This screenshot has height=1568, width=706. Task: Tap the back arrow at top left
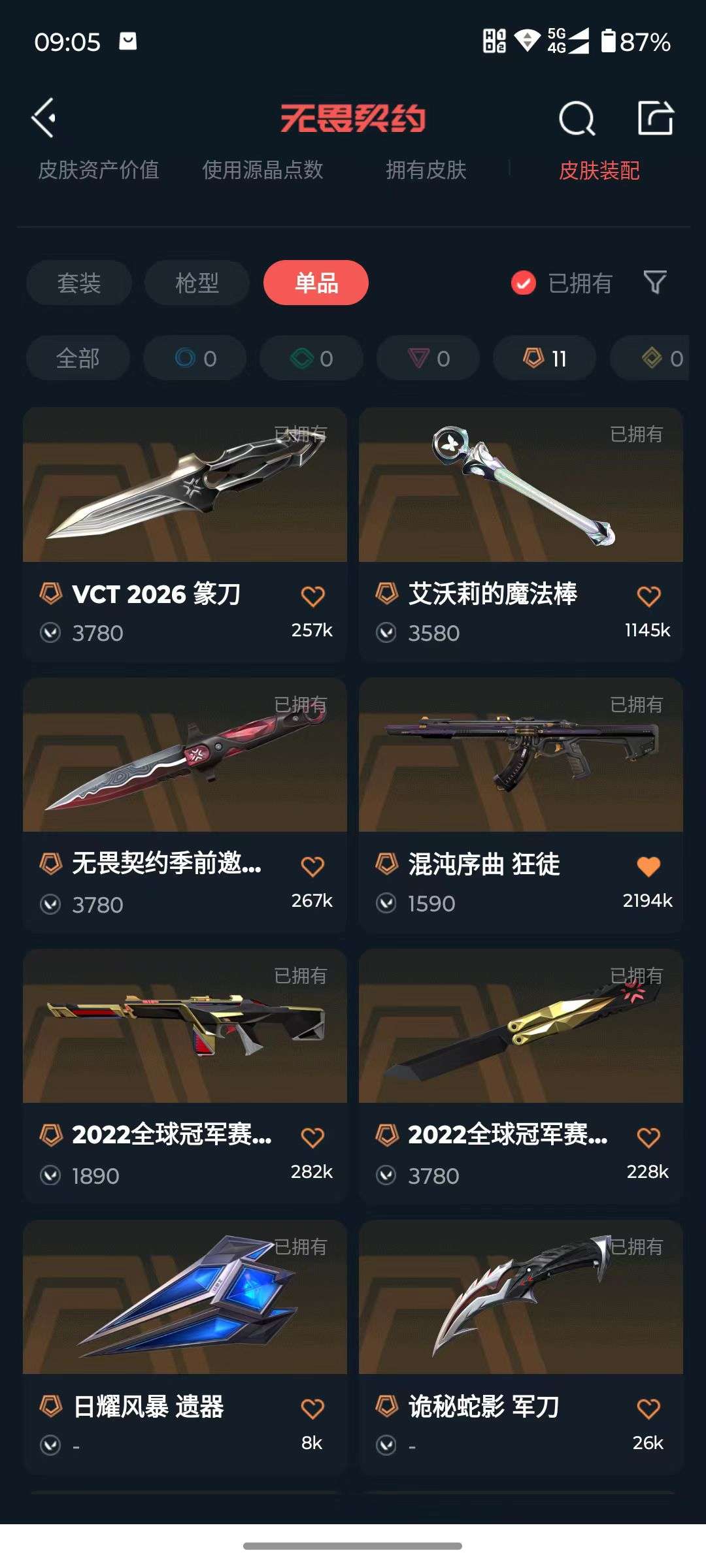click(x=43, y=118)
